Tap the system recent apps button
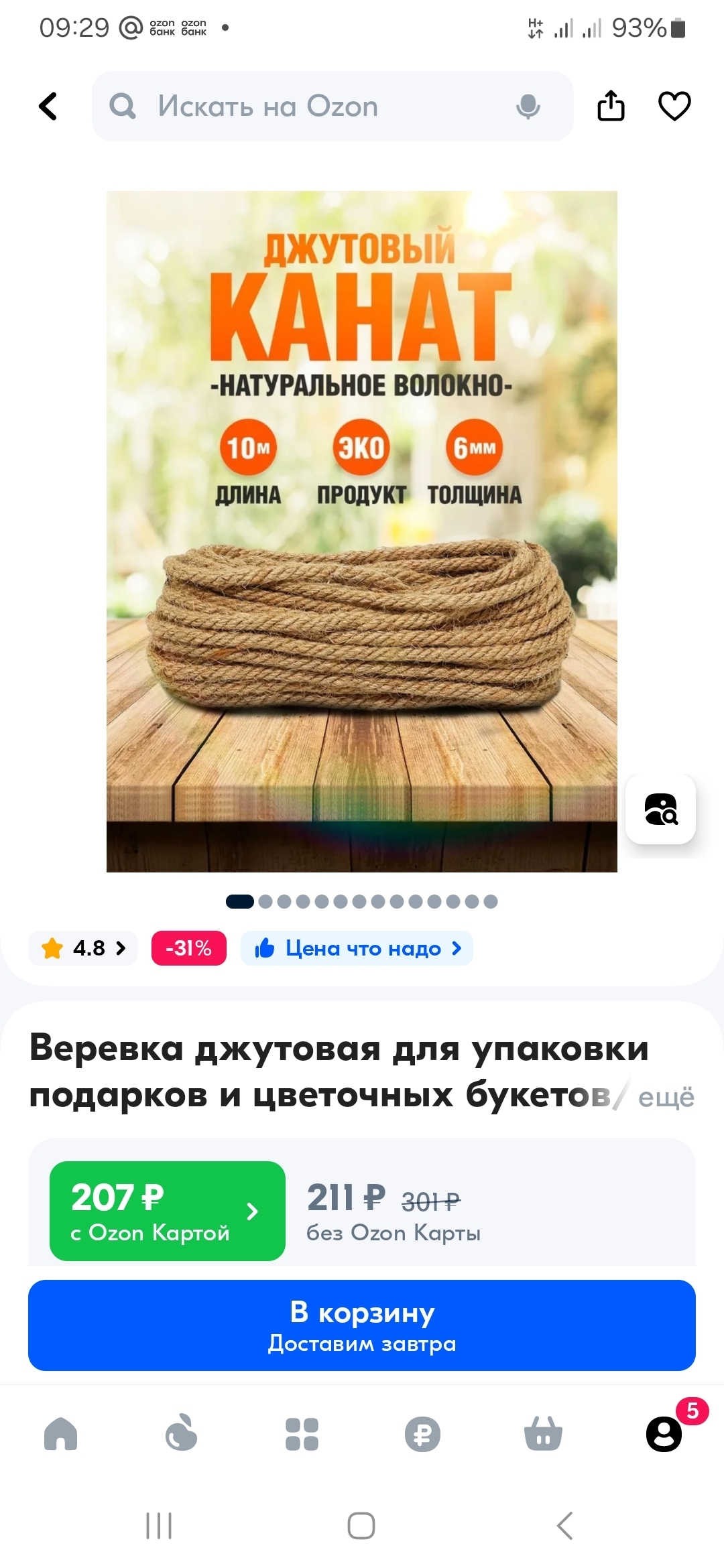The width and height of the screenshot is (724, 1568). [x=159, y=1526]
